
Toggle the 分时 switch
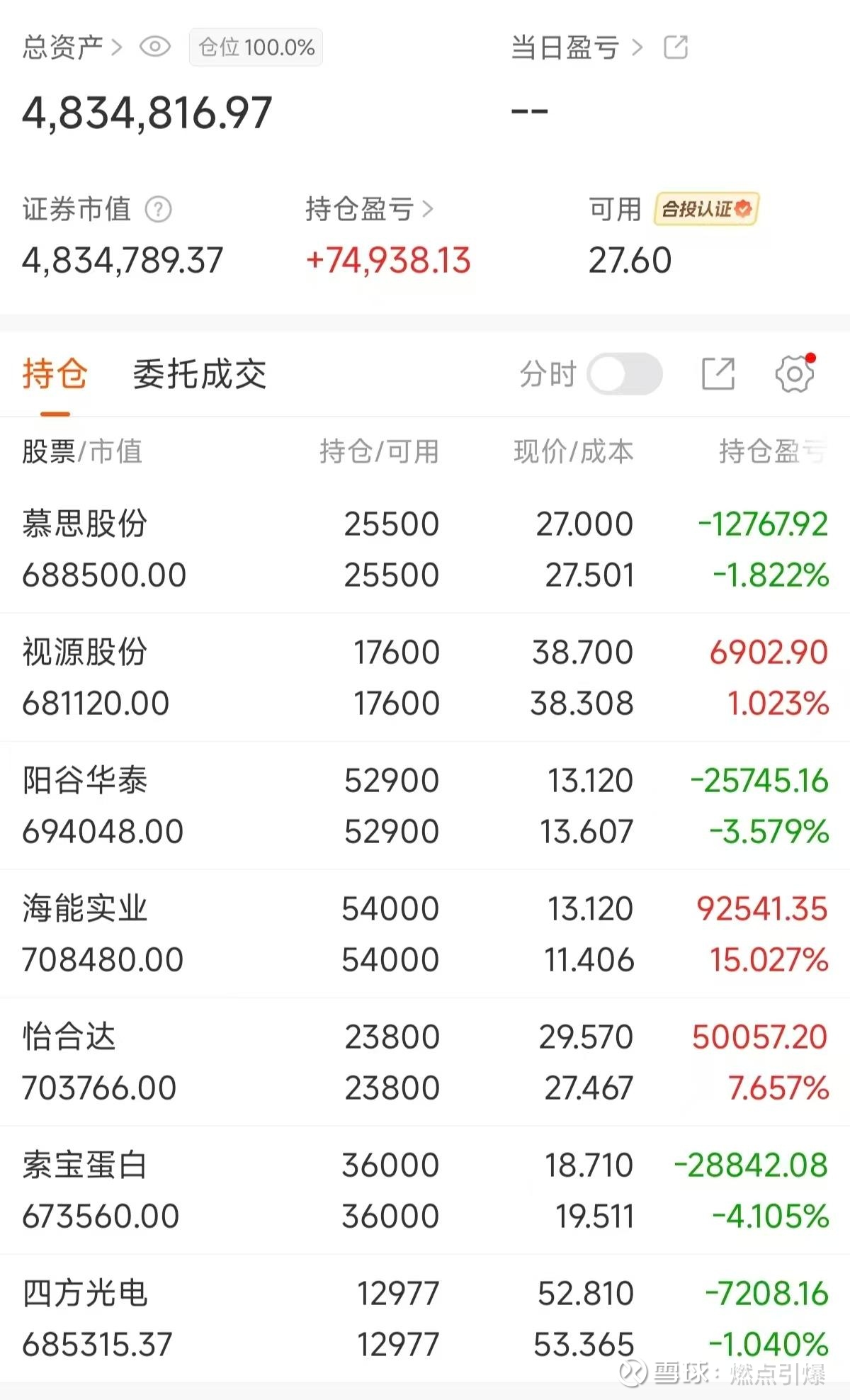[x=624, y=374]
